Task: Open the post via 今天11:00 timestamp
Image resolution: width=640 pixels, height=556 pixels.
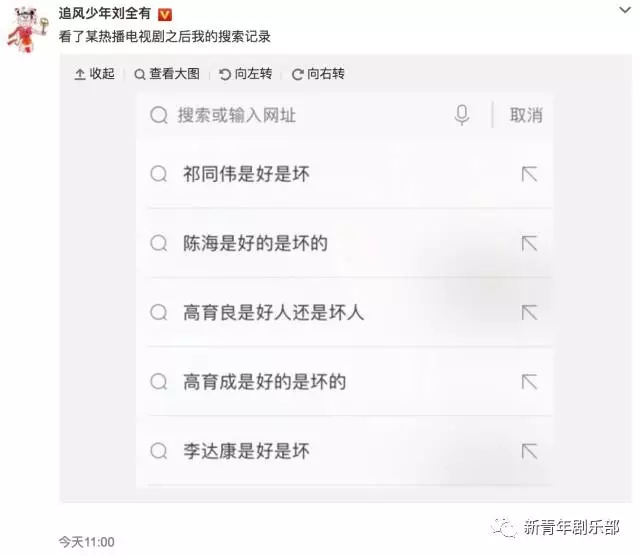Action: [x=87, y=542]
